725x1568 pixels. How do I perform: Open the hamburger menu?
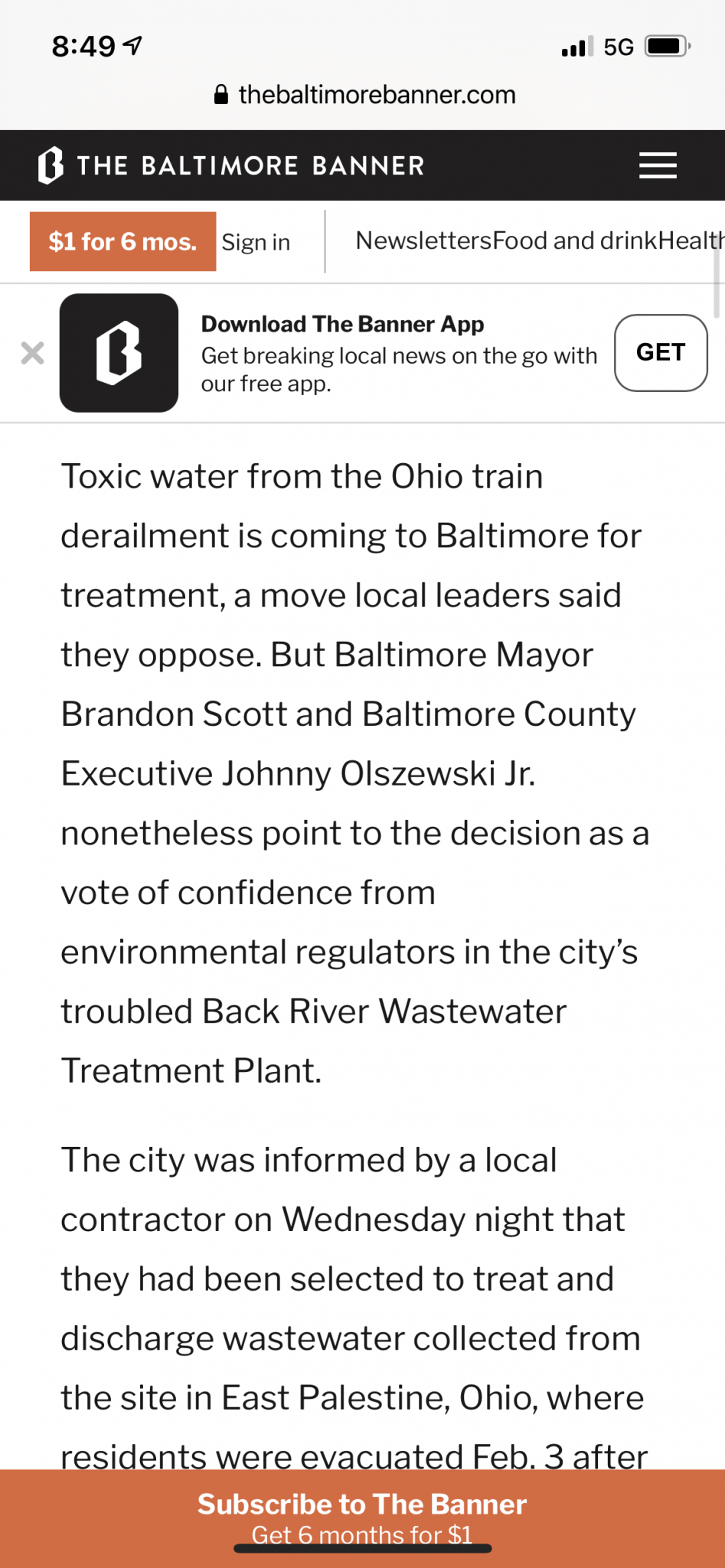point(658,165)
